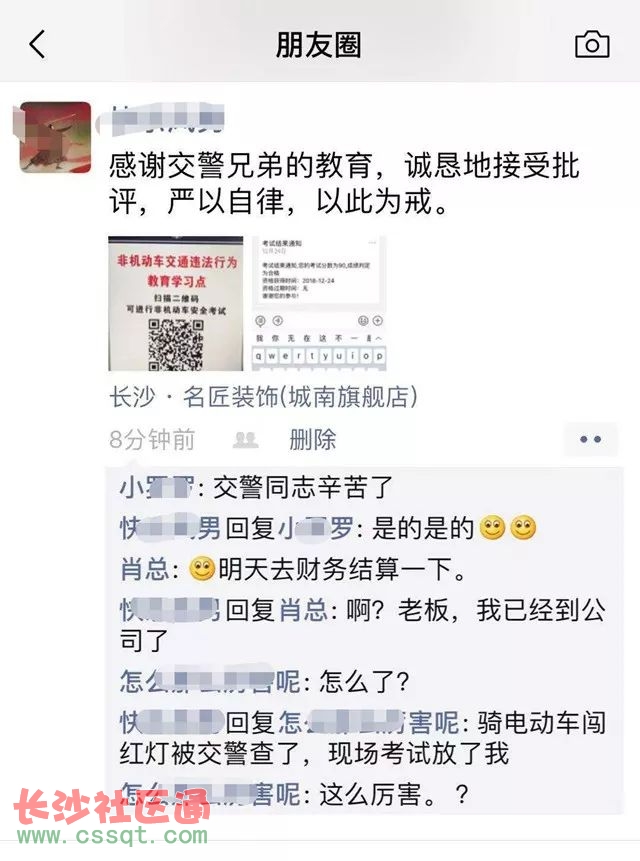View who can see this post
The height and width of the screenshot is (861, 640).
(x=245, y=440)
